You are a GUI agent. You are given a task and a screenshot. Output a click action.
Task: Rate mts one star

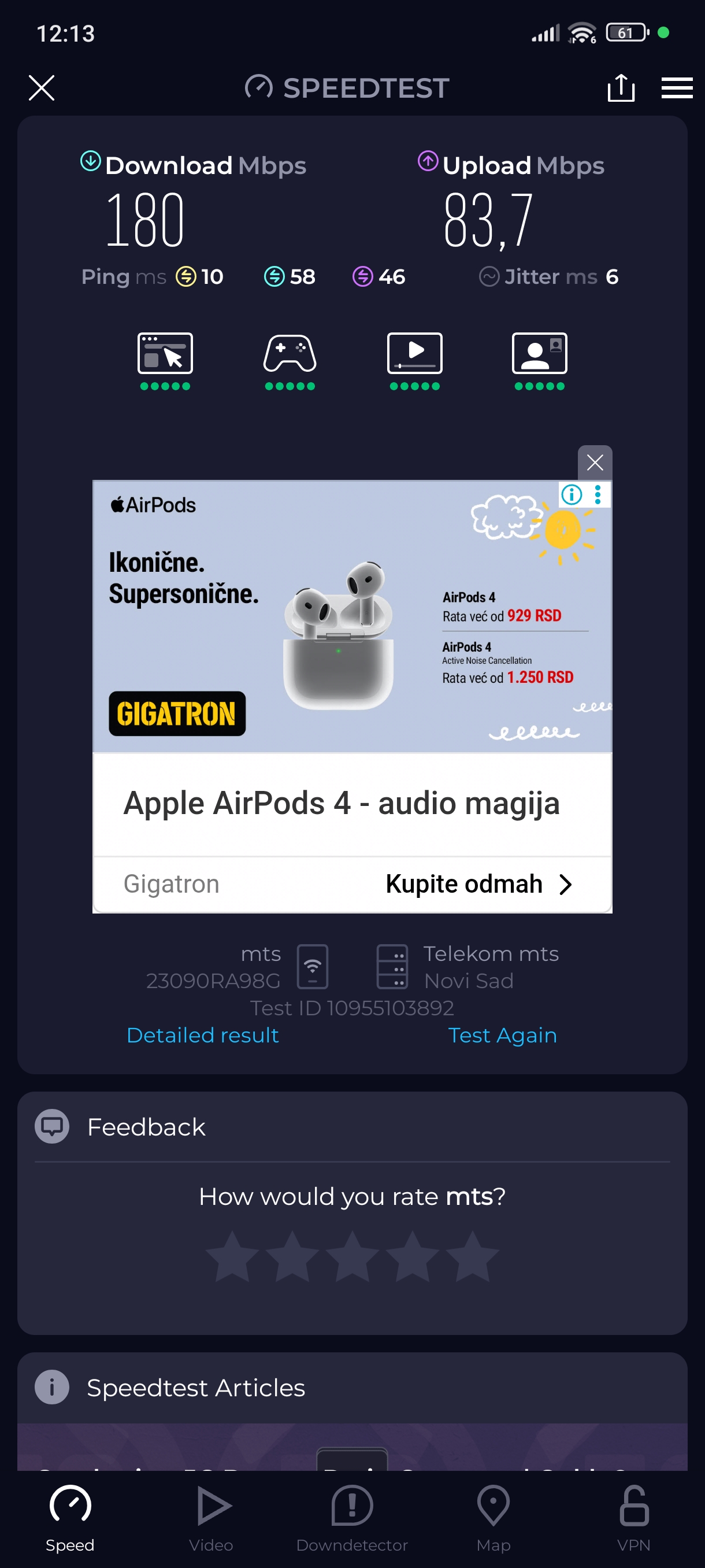[x=232, y=1256]
